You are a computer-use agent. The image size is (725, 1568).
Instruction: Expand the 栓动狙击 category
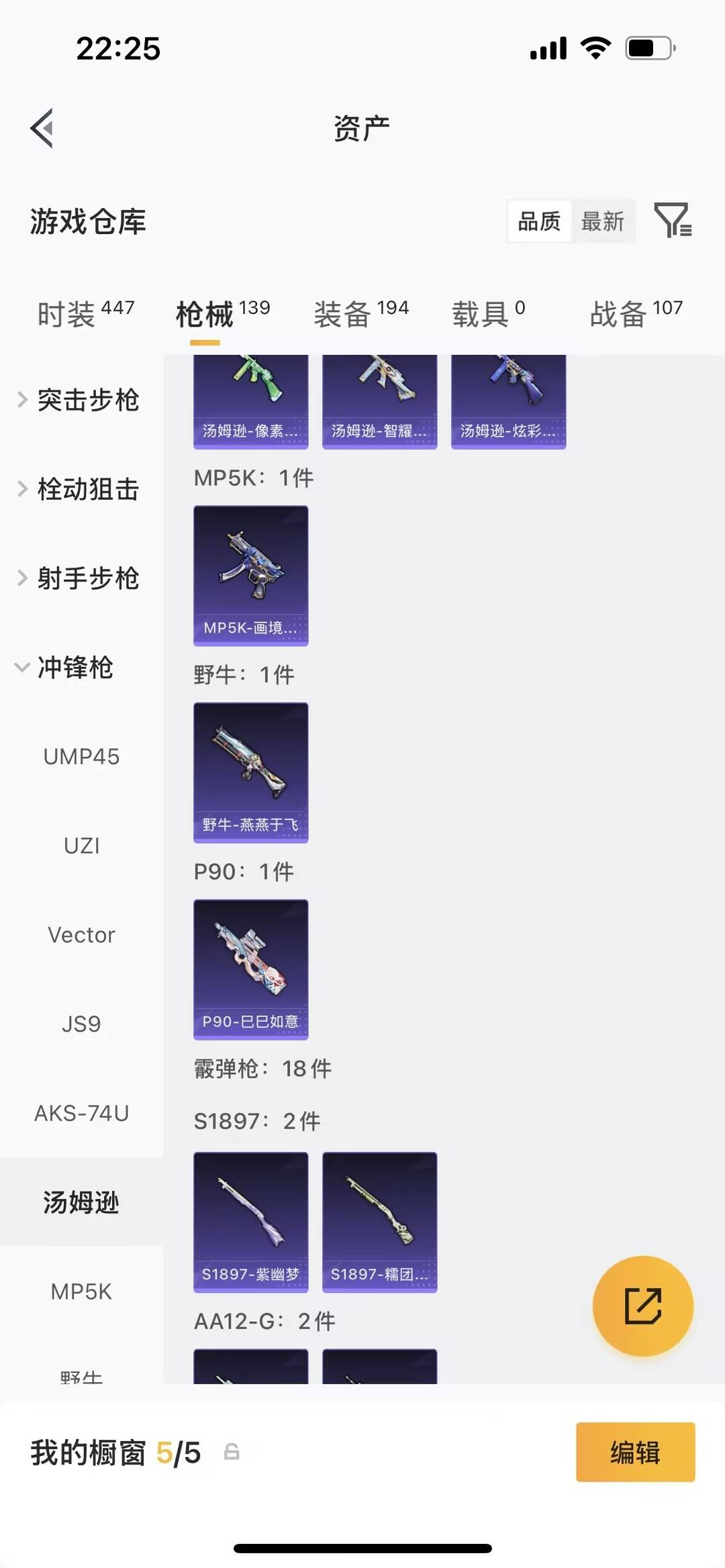coord(88,490)
